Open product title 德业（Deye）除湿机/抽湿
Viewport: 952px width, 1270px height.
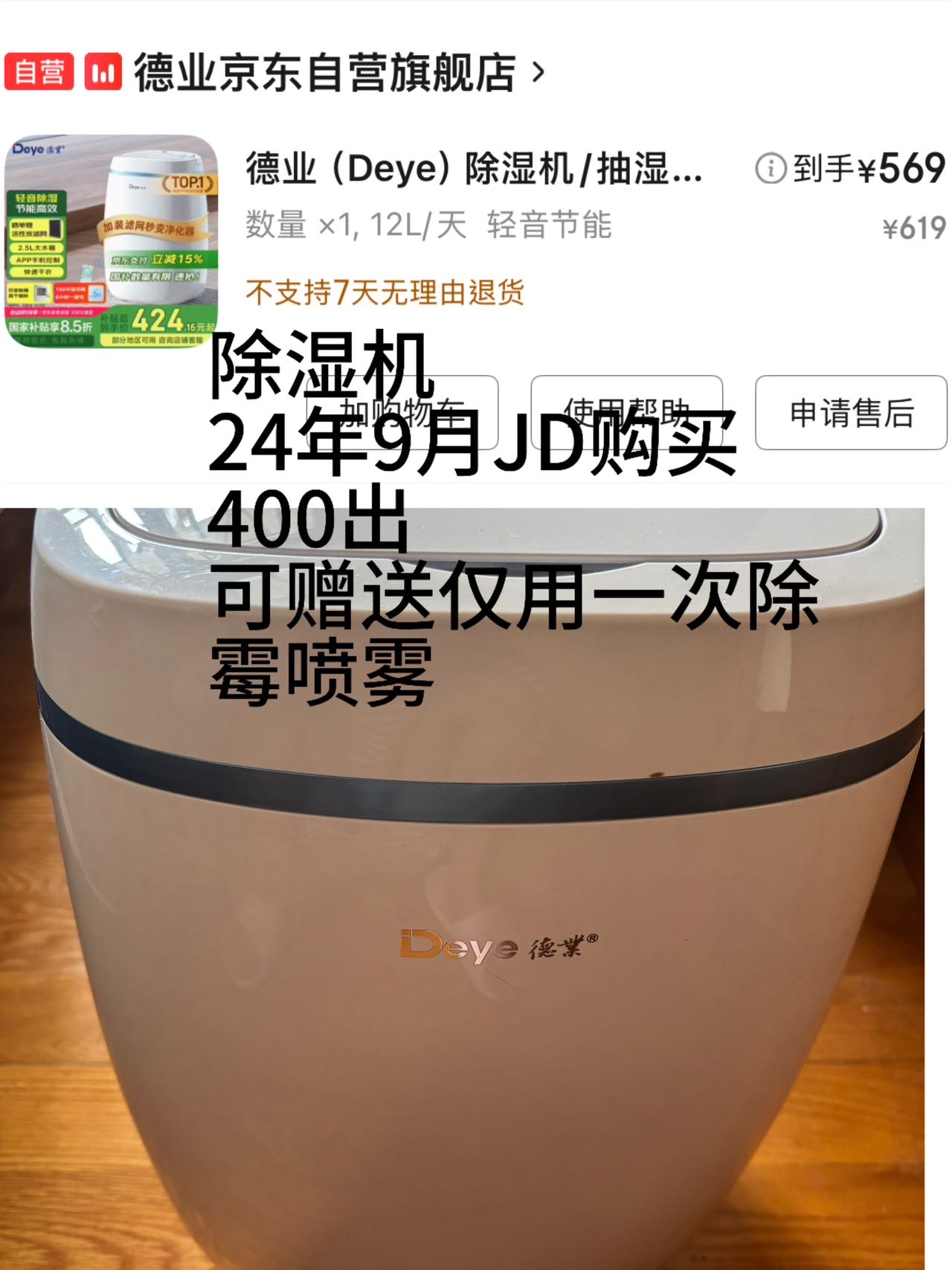coord(469,170)
